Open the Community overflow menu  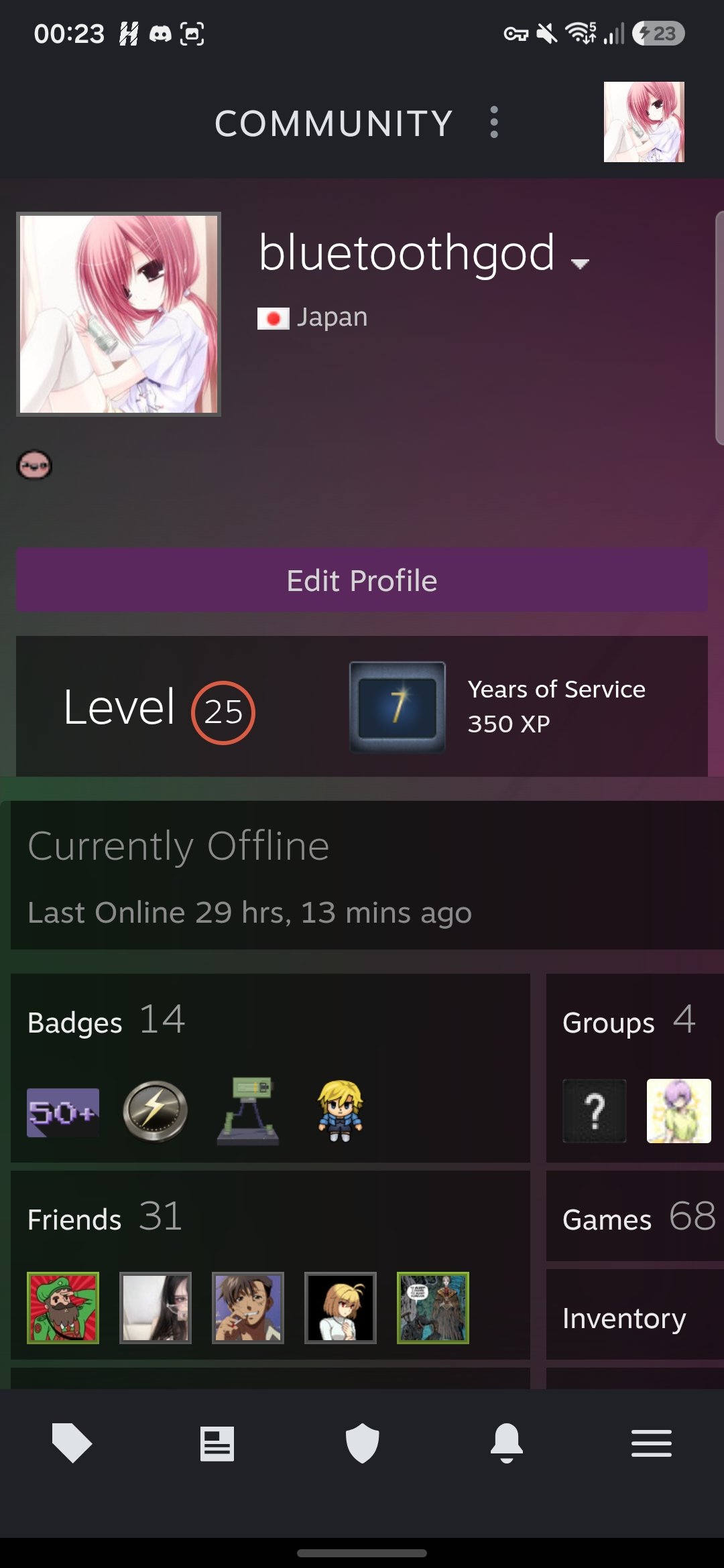coord(494,123)
